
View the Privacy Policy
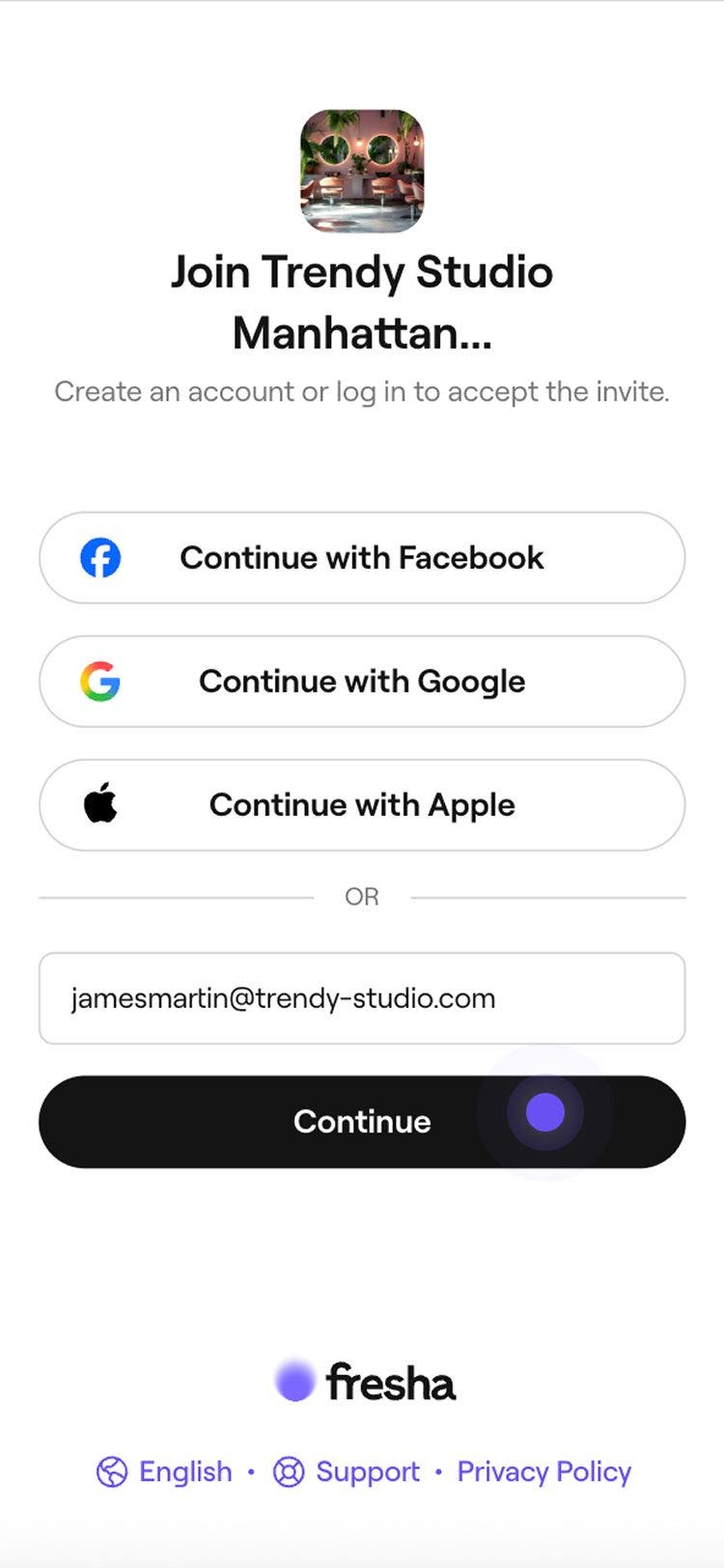coord(543,1471)
